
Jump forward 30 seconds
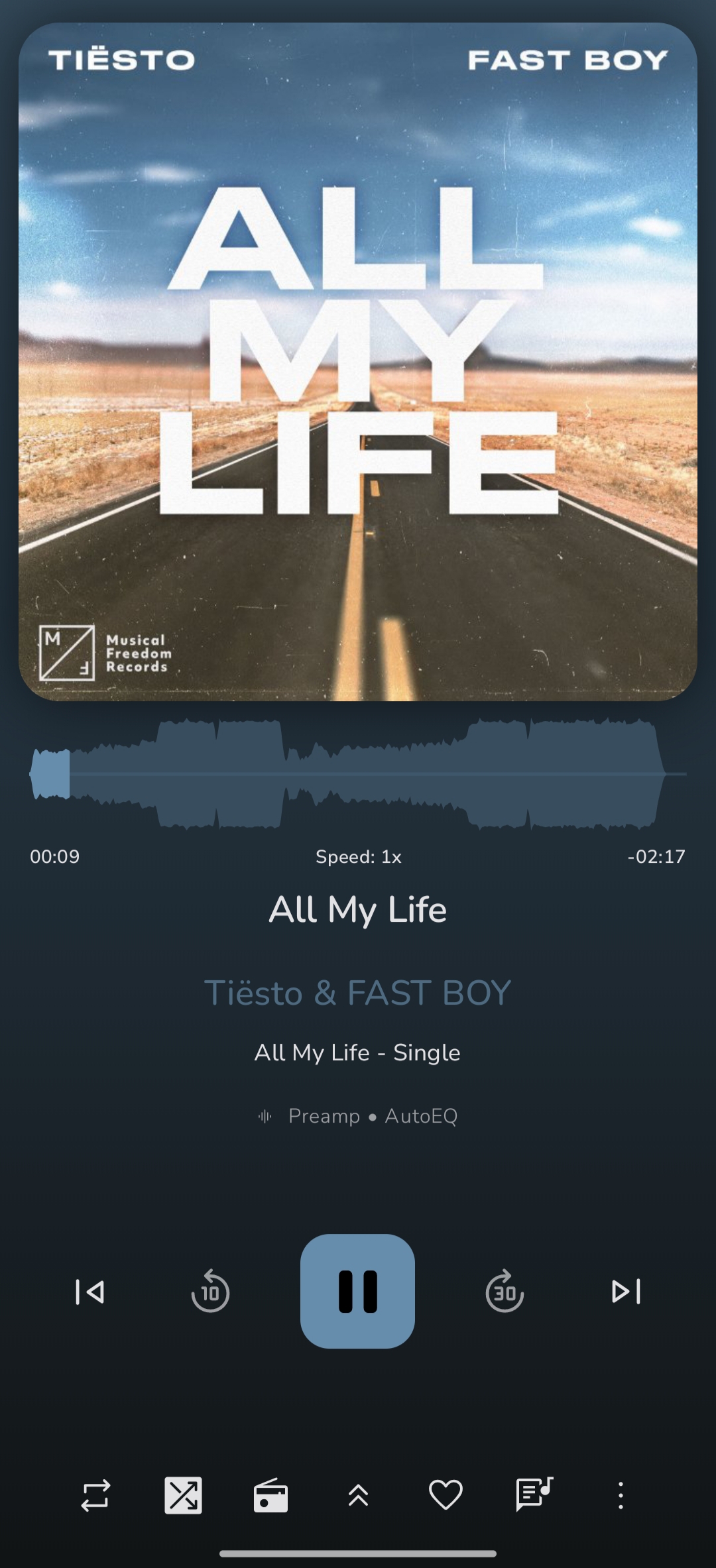coord(505,1291)
